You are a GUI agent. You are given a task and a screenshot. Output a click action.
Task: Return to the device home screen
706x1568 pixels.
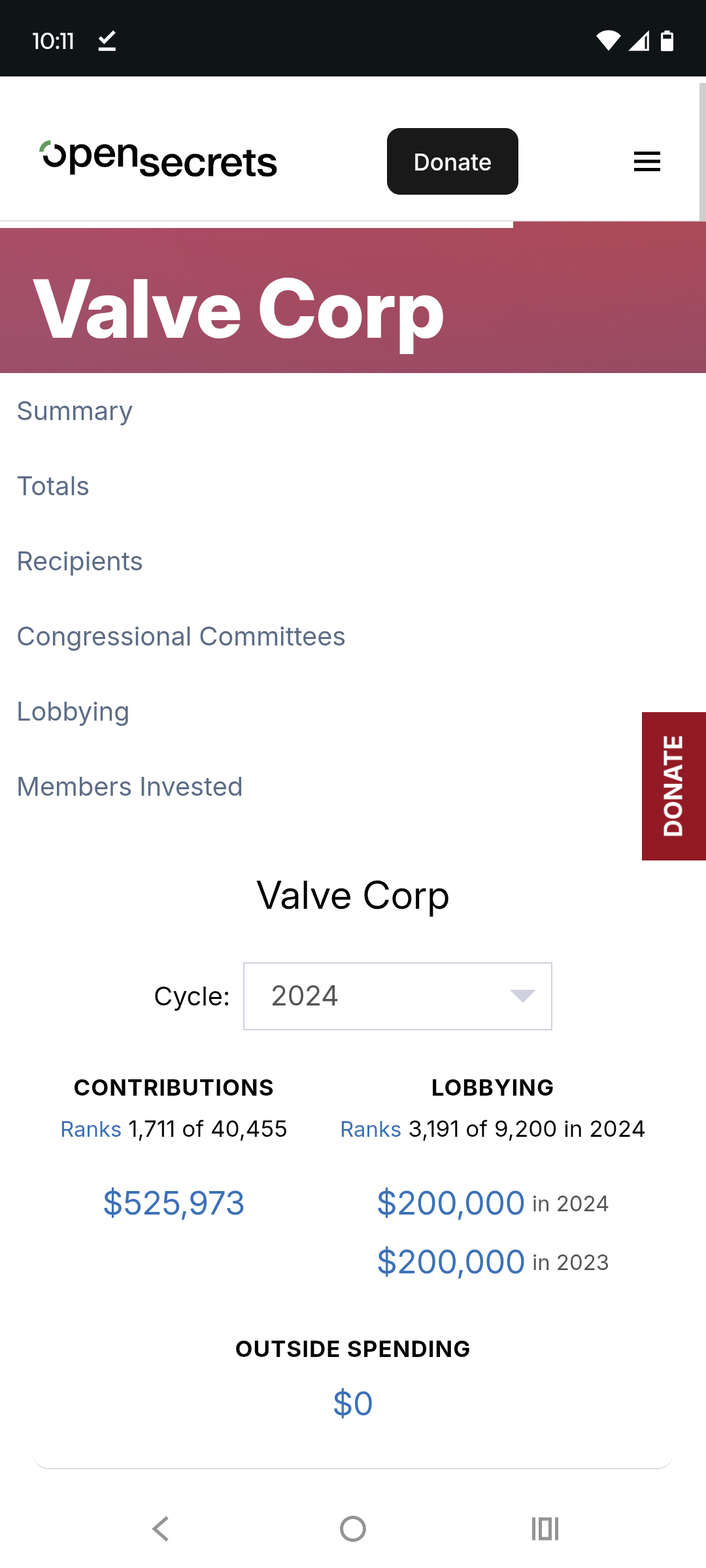[353, 1529]
